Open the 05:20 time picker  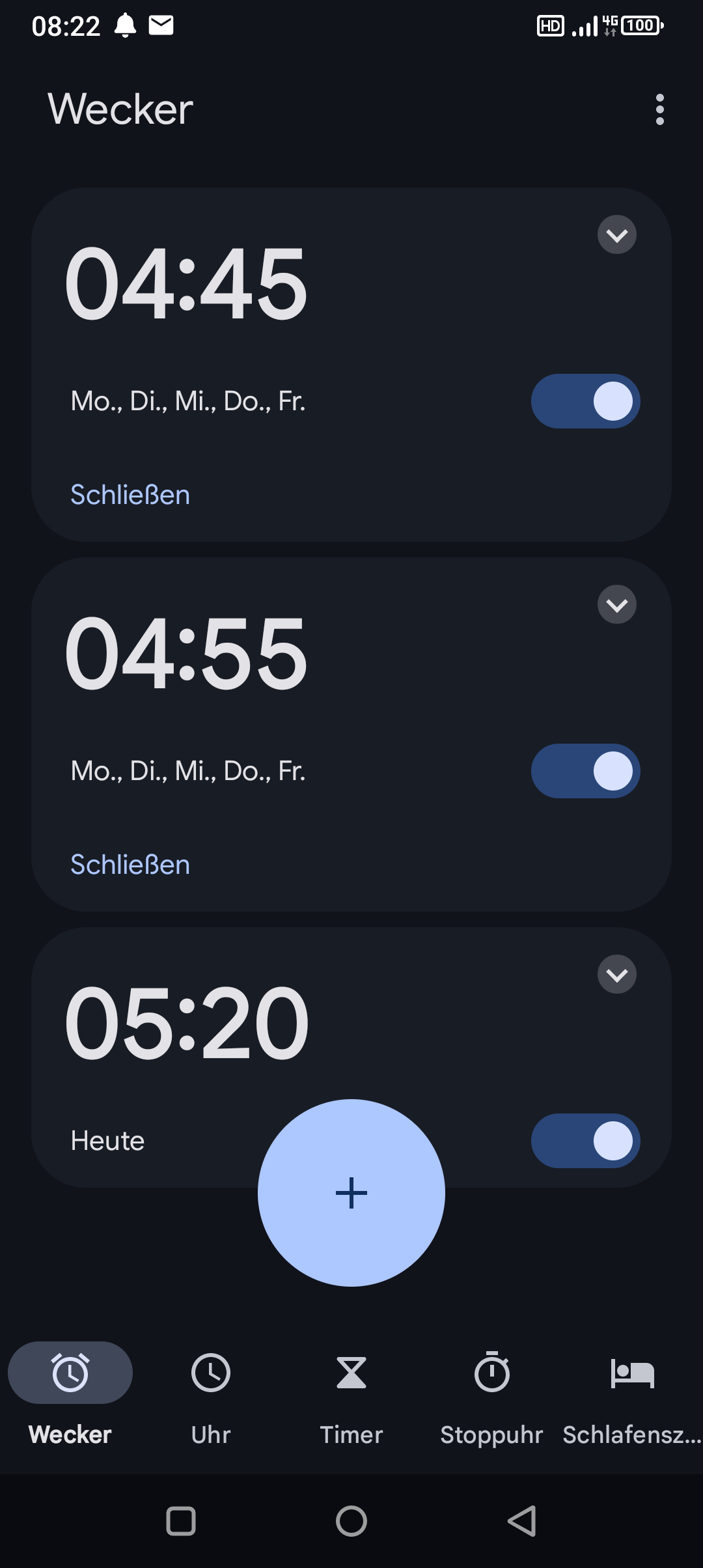coord(186,1022)
